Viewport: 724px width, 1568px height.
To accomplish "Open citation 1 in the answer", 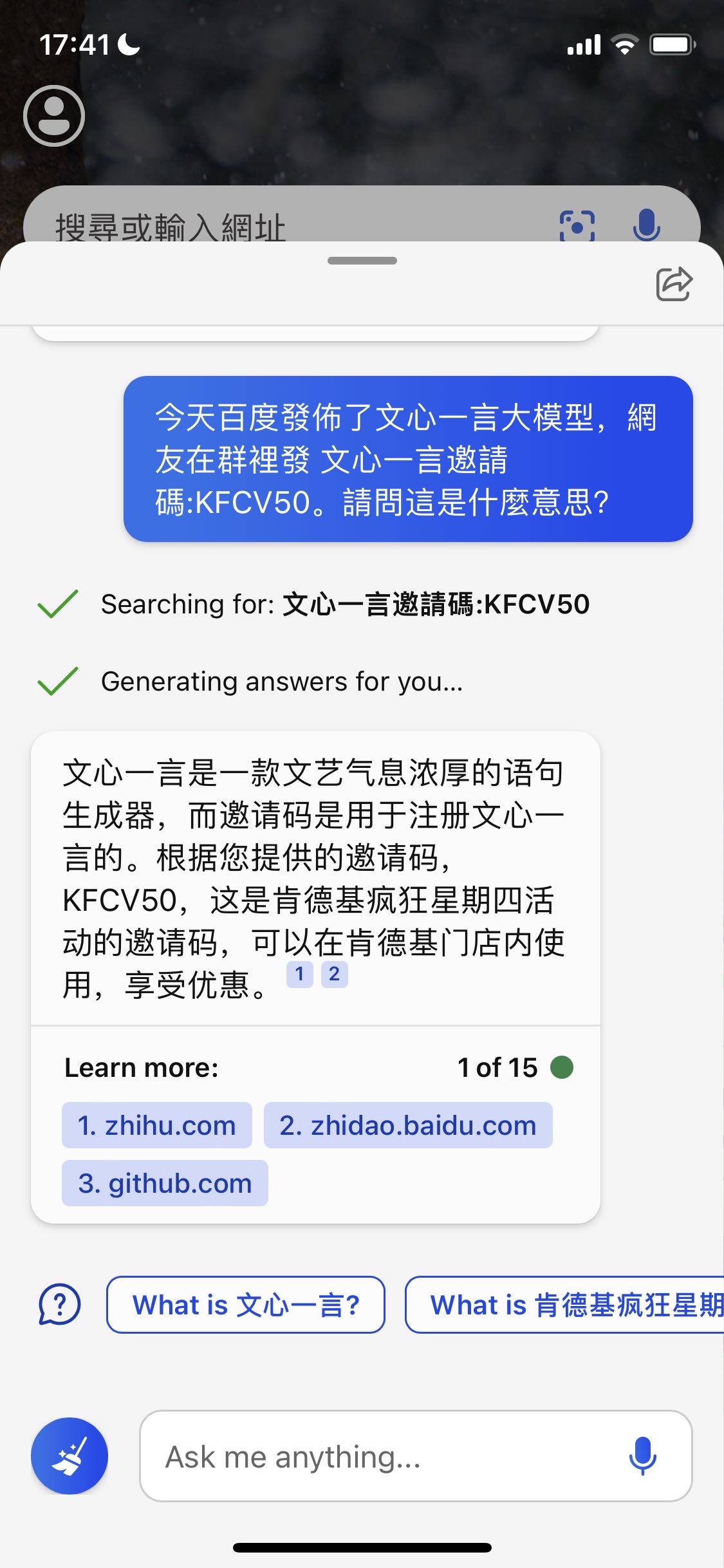I will [299, 974].
